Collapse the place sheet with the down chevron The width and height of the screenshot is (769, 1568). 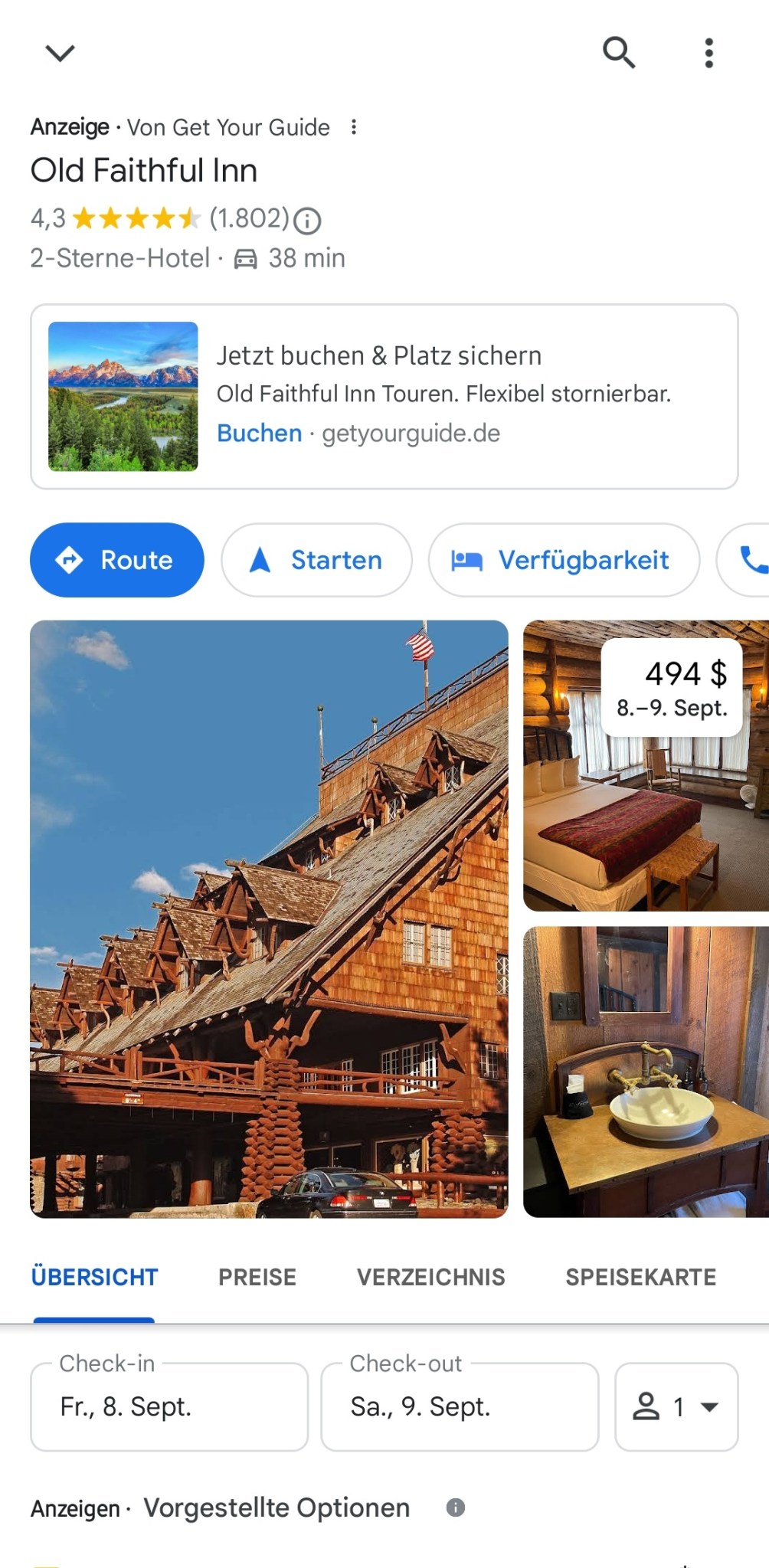point(60,53)
